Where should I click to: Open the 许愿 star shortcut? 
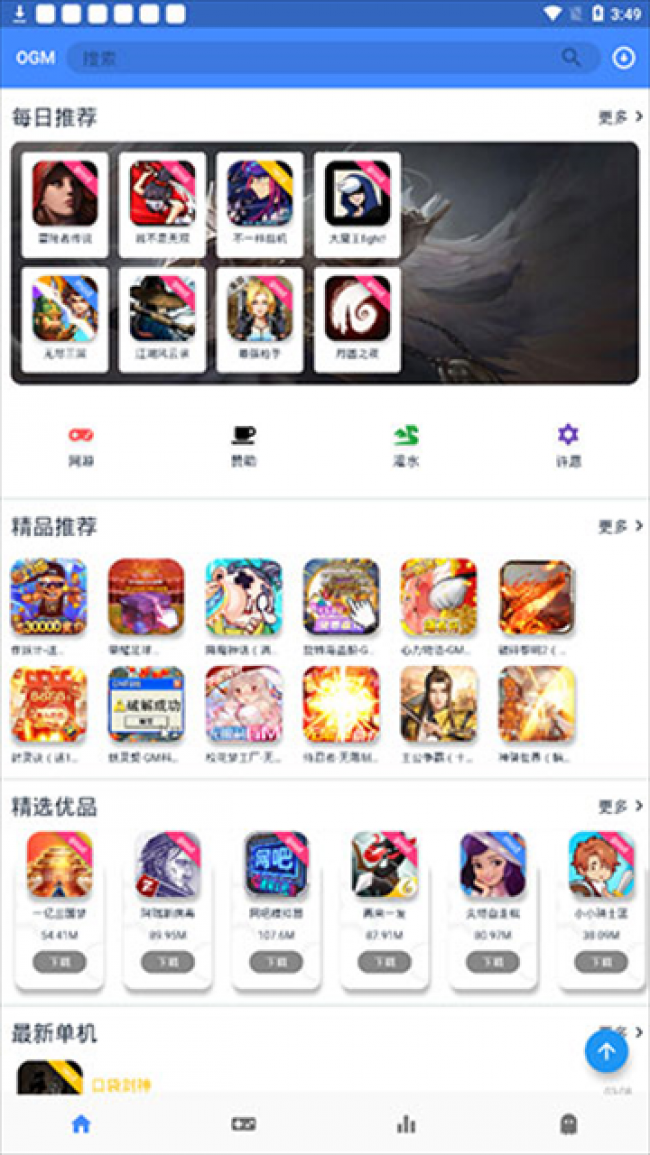(x=568, y=445)
